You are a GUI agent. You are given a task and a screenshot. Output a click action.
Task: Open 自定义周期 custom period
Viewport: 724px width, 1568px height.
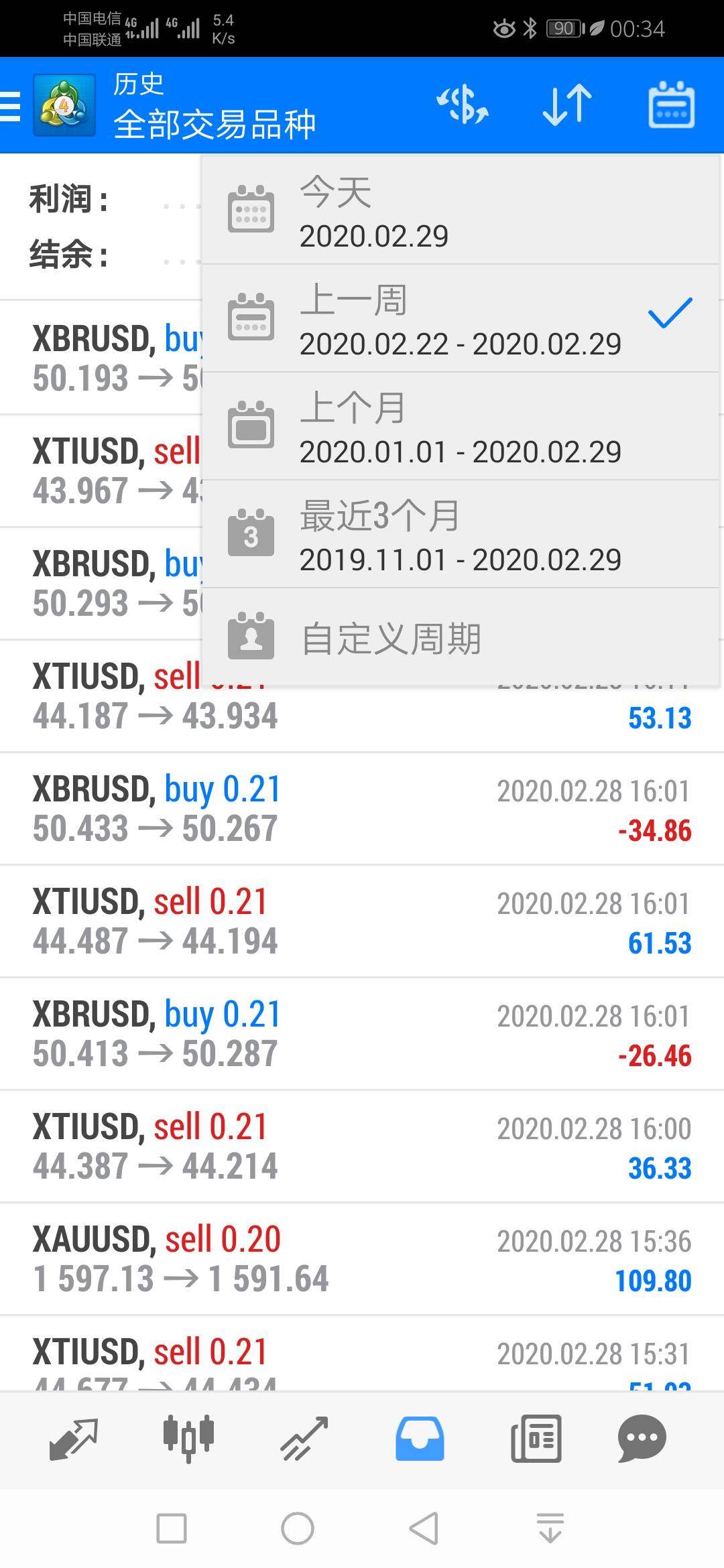pyautogui.click(x=460, y=638)
